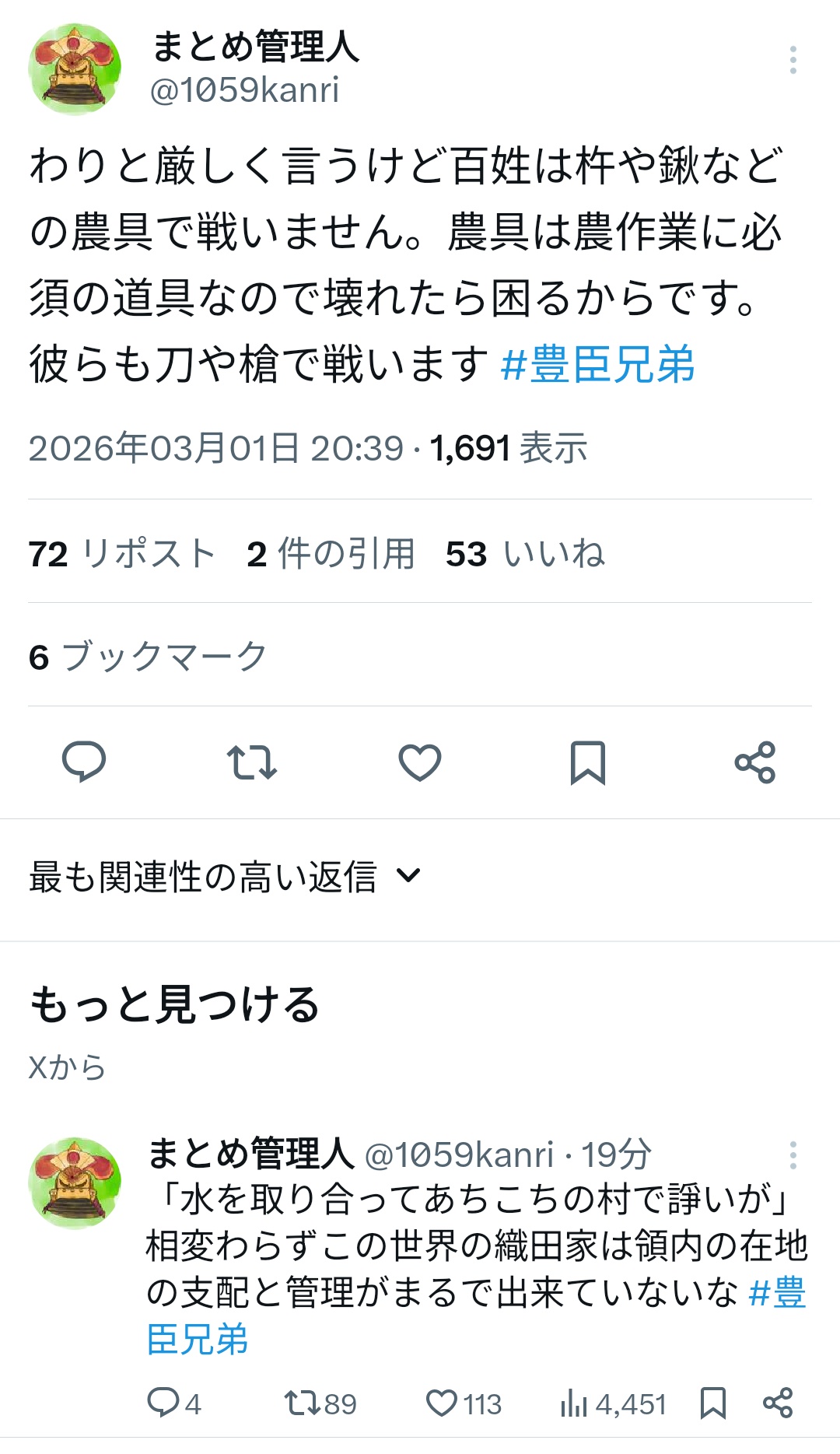Viewport: 840px width, 1454px height.
Task: Like the post with 113 likes
Action: [464, 1403]
